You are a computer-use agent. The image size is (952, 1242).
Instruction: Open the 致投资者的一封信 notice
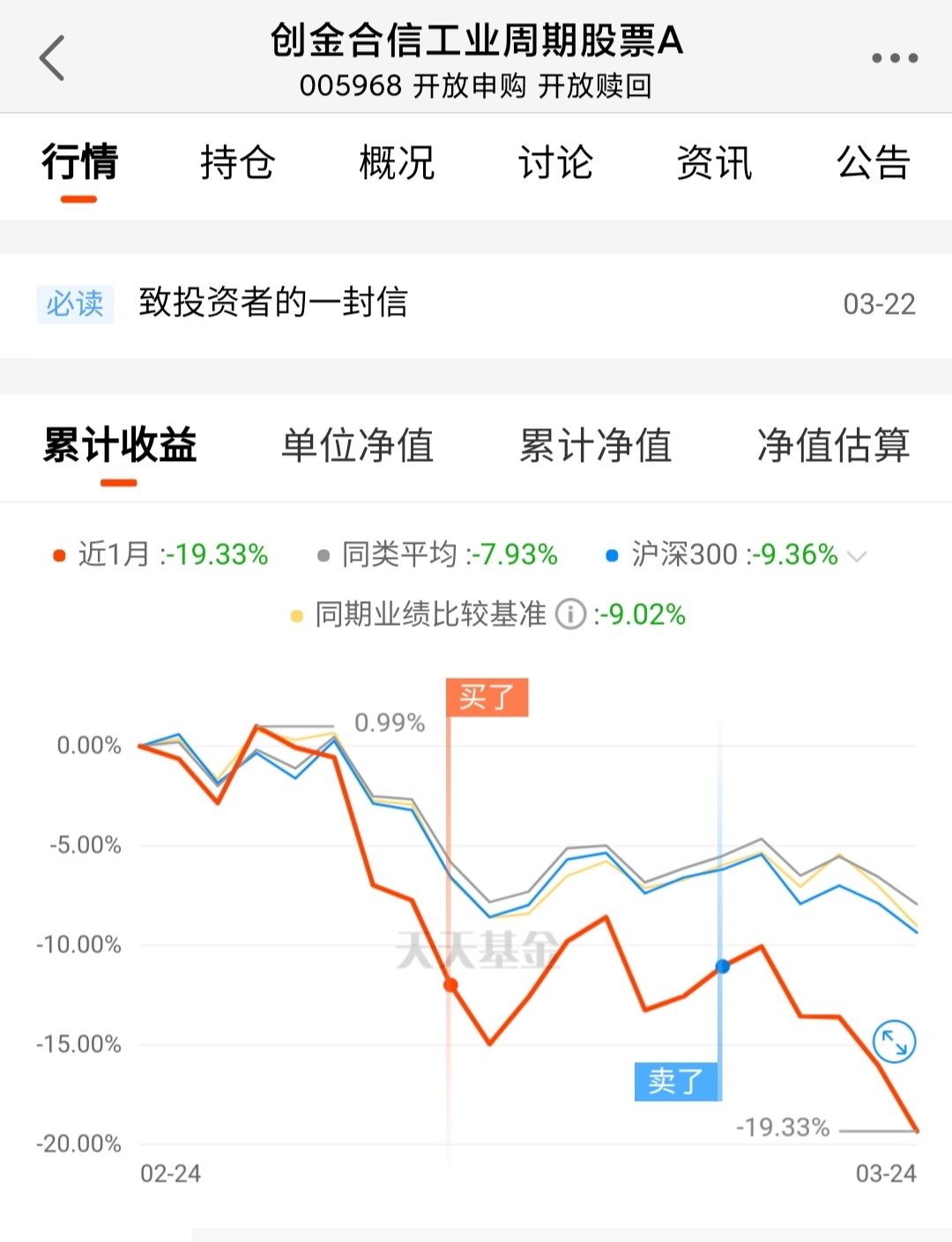point(273,302)
